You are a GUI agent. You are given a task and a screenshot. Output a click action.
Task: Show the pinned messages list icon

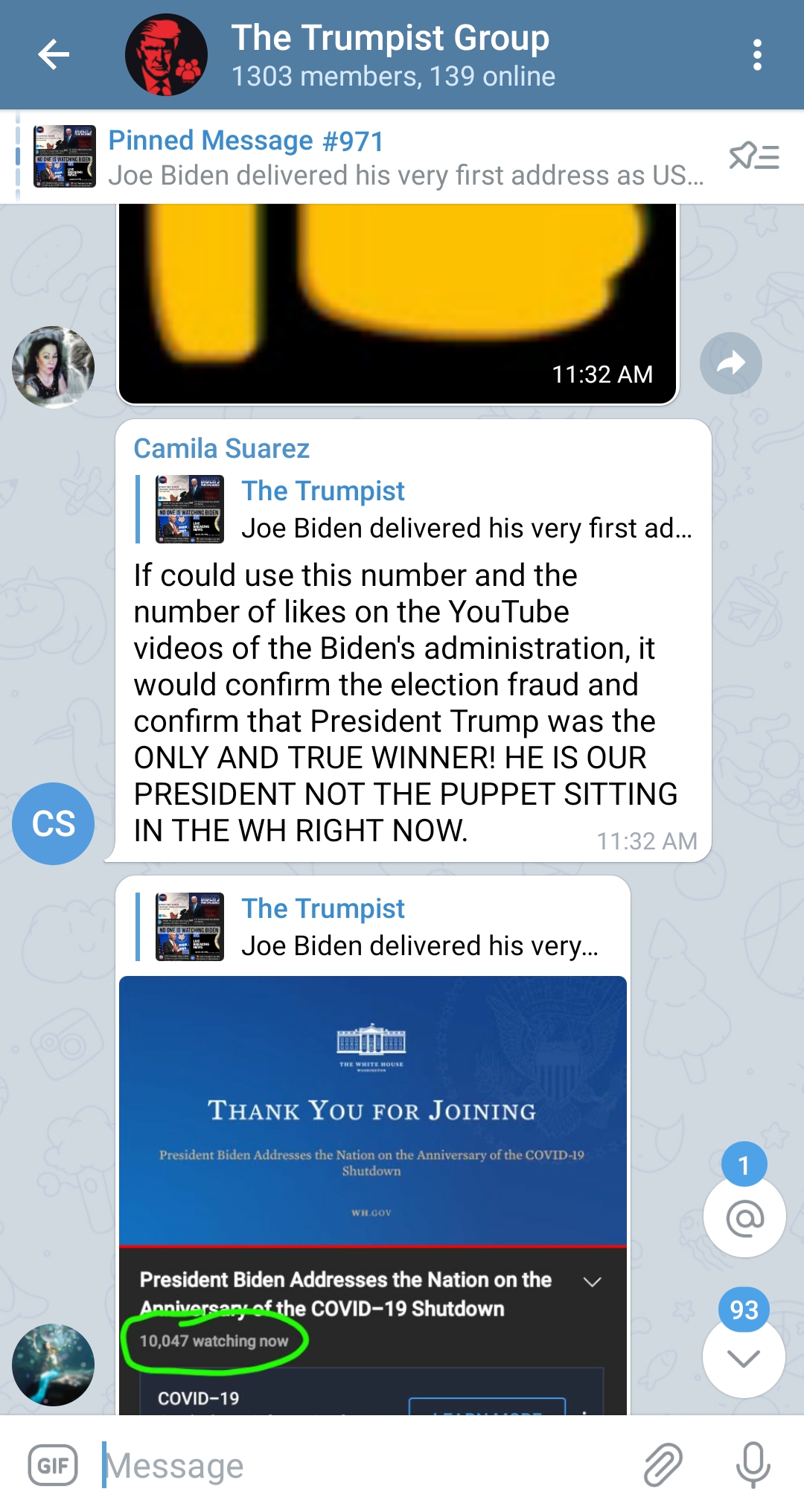click(753, 157)
